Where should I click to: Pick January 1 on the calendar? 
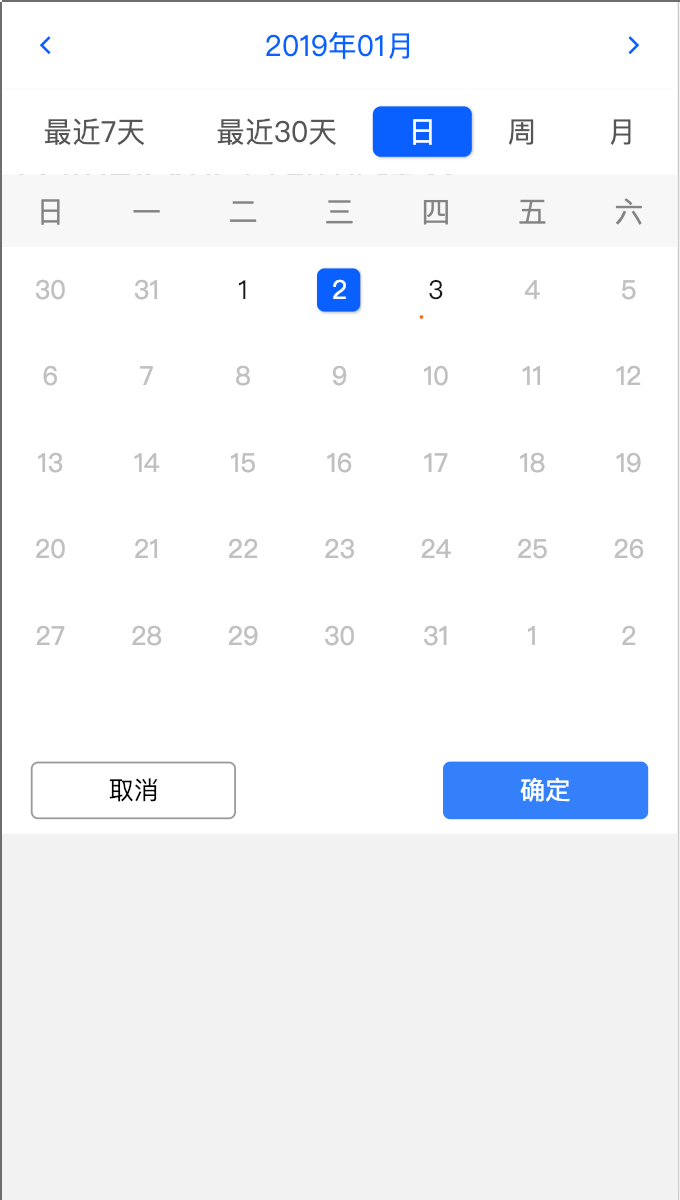click(x=243, y=290)
